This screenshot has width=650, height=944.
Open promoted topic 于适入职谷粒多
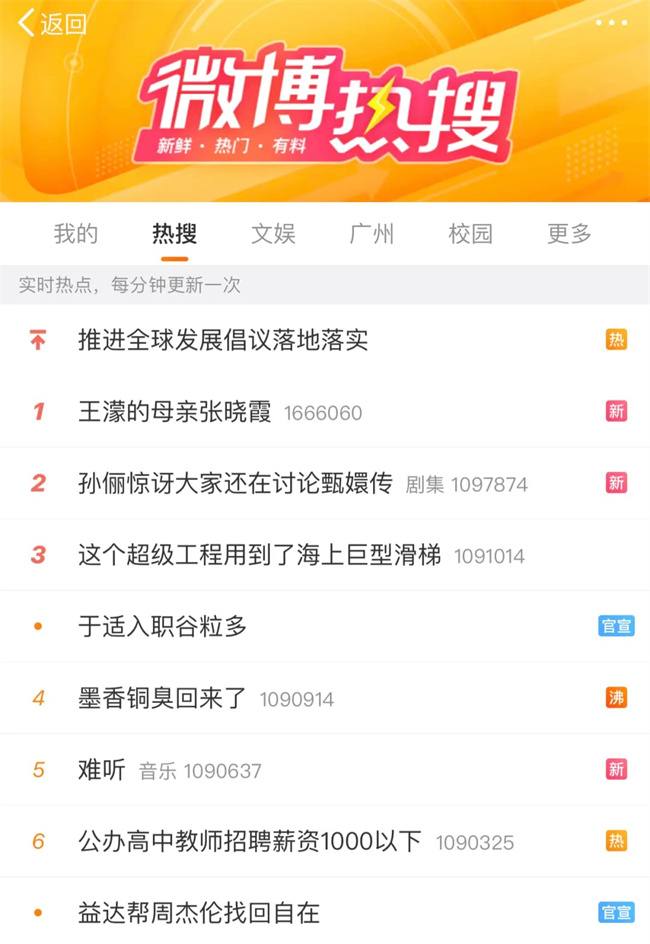(x=163, y=627)
